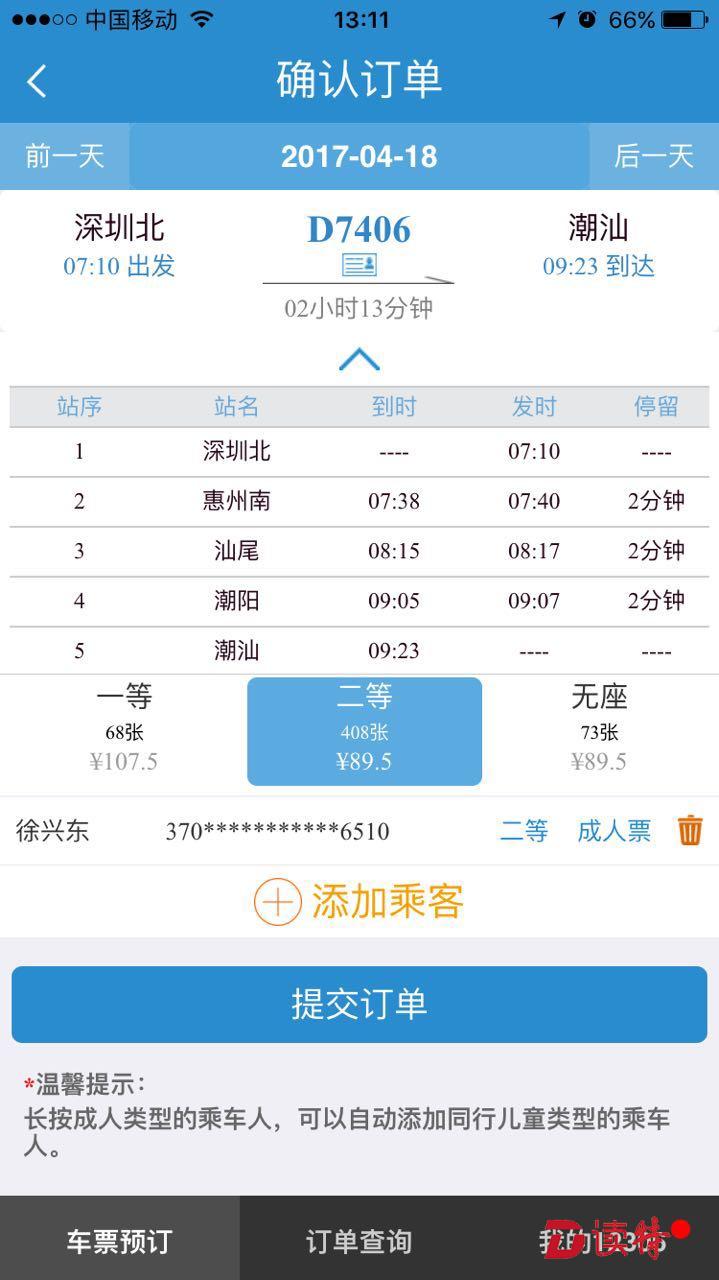Viewport: 719px width, 1280px height.
Task: Collapse the station stop list chevron
Action: [x=359, y=360]
